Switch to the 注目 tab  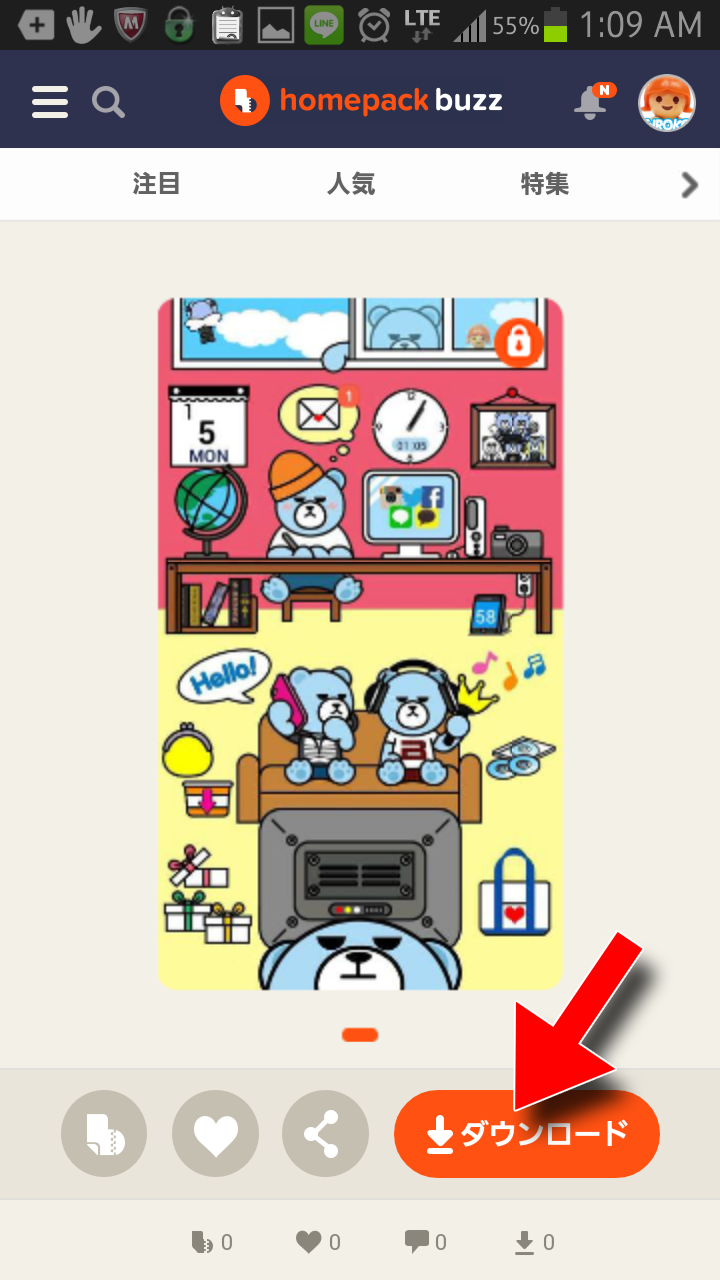point(156,184)
